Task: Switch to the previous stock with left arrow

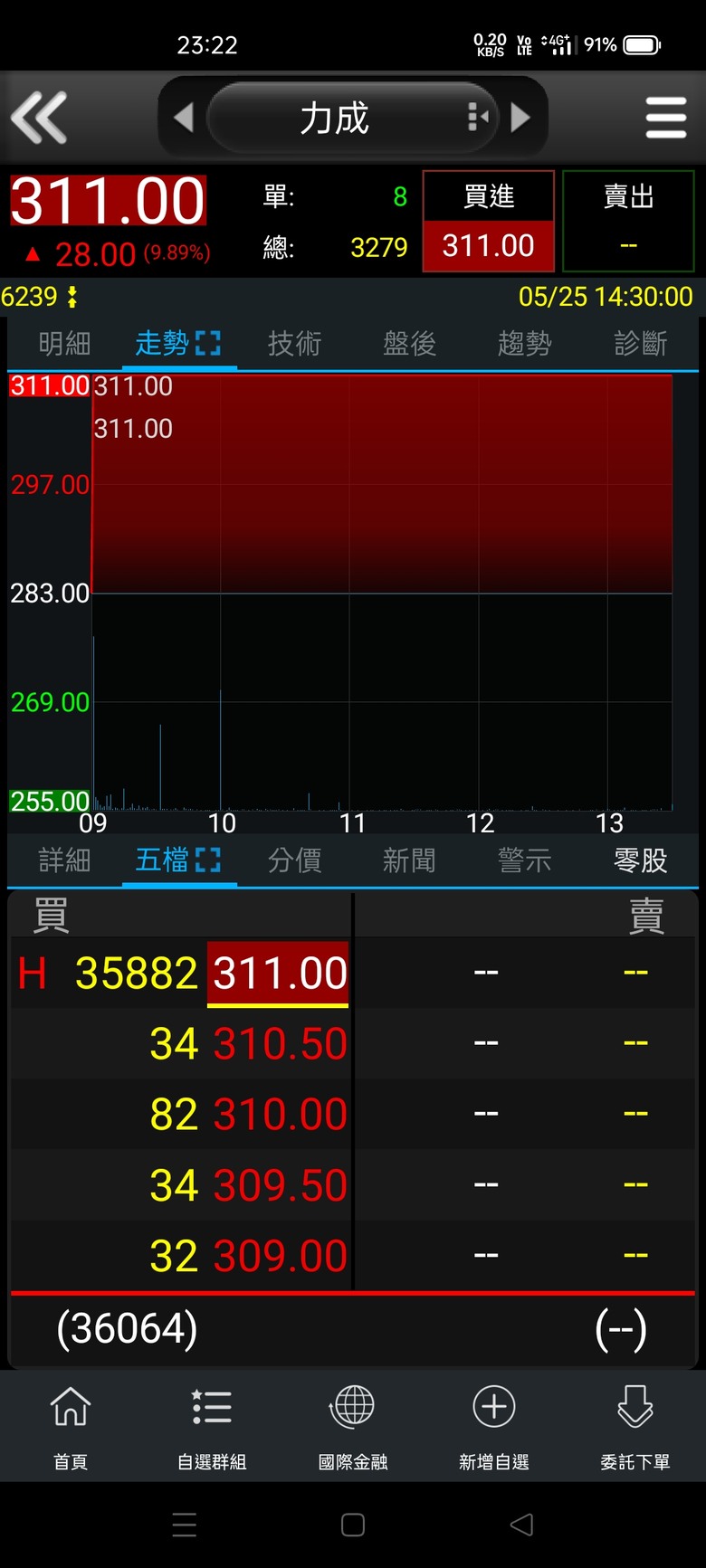Action: [184, 118]
